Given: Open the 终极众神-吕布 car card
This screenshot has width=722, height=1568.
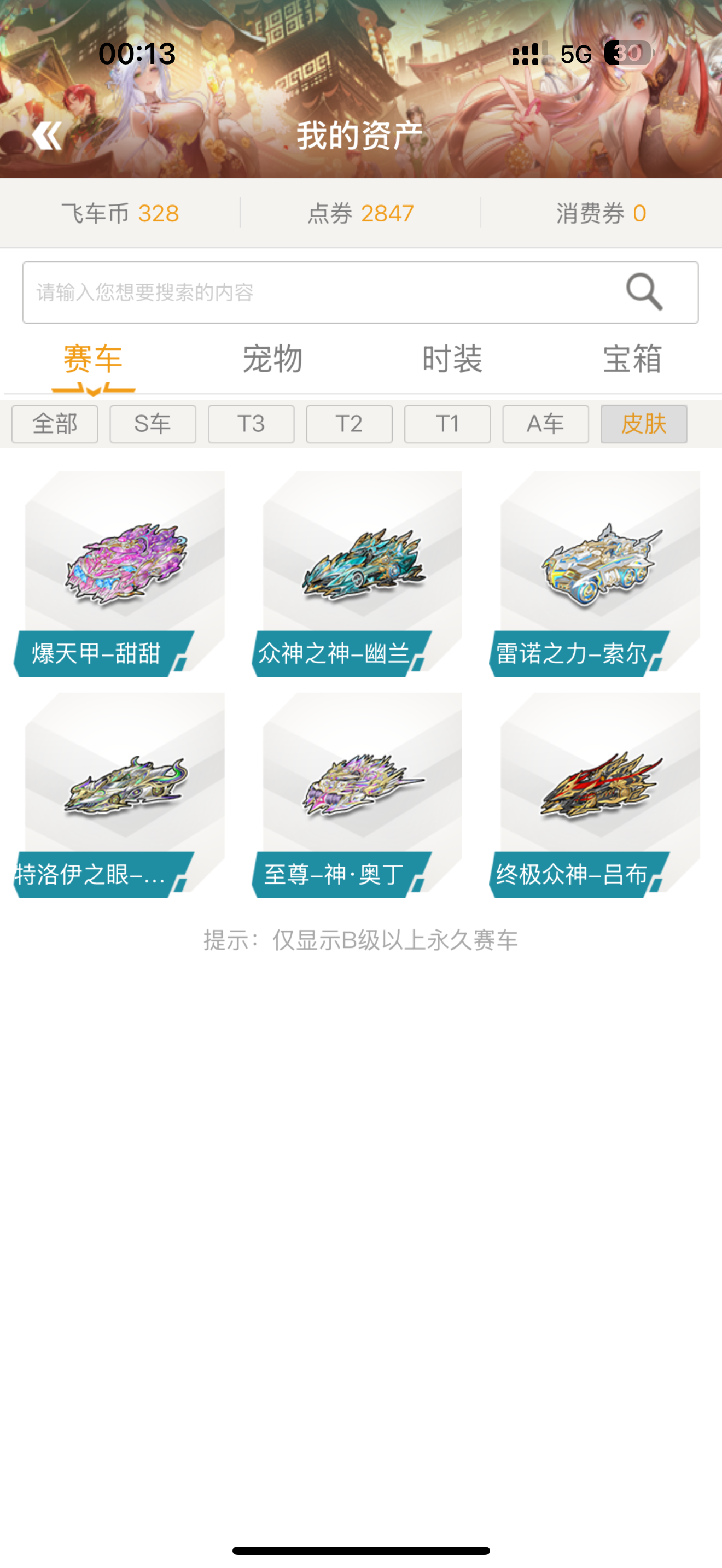Looking at the screenshot, I should click(594, 794).
